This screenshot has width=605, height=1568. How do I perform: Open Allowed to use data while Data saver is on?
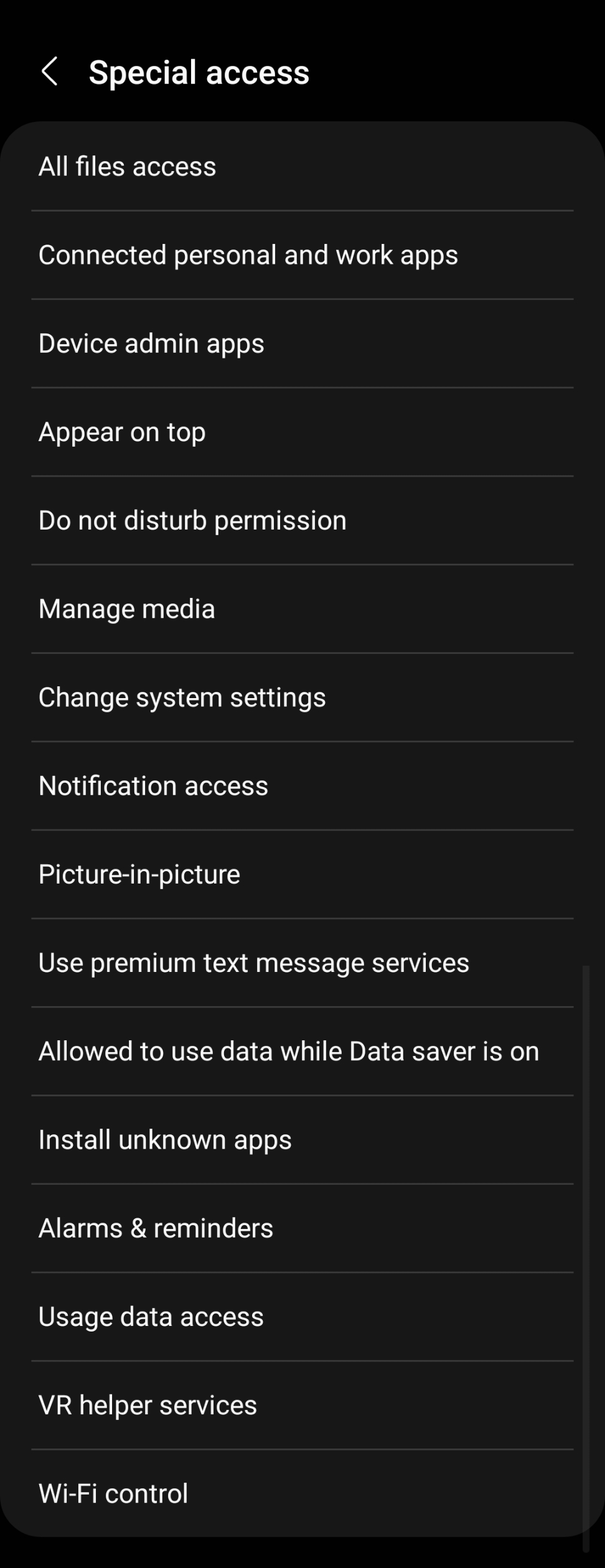click(301, 1050)
